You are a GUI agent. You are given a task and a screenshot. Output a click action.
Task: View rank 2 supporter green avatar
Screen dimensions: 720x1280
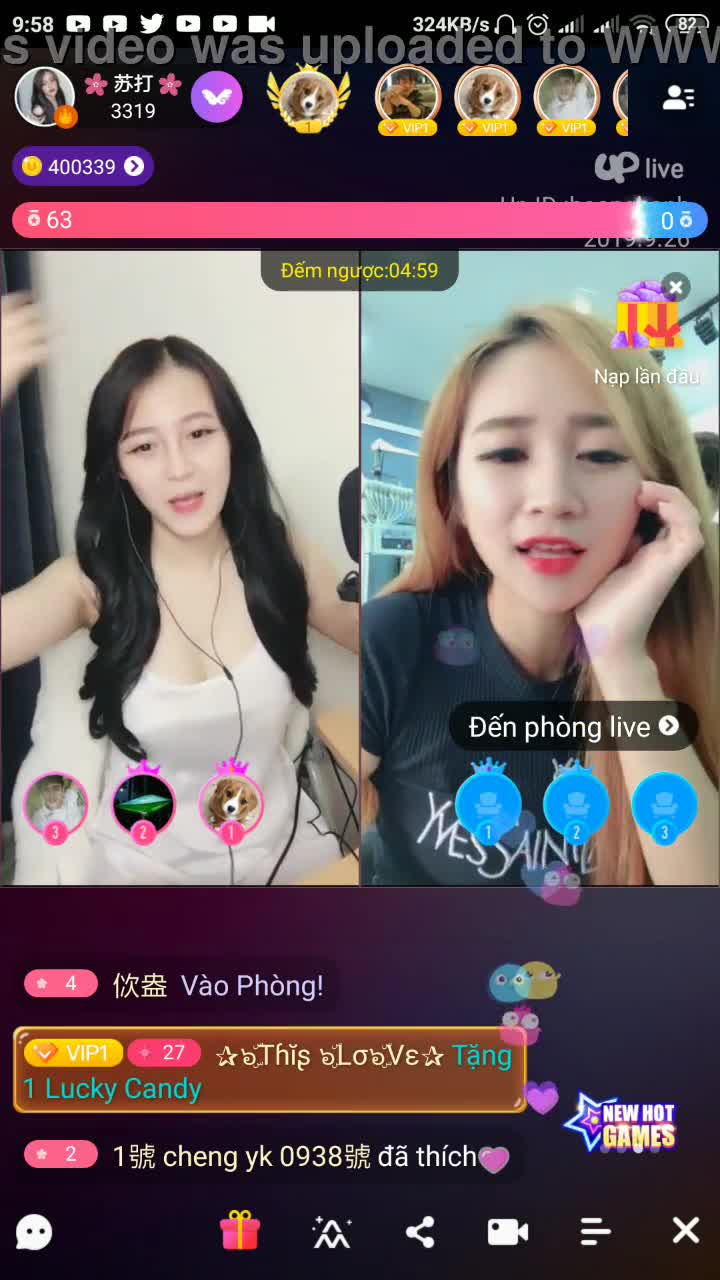coord(144,805)
